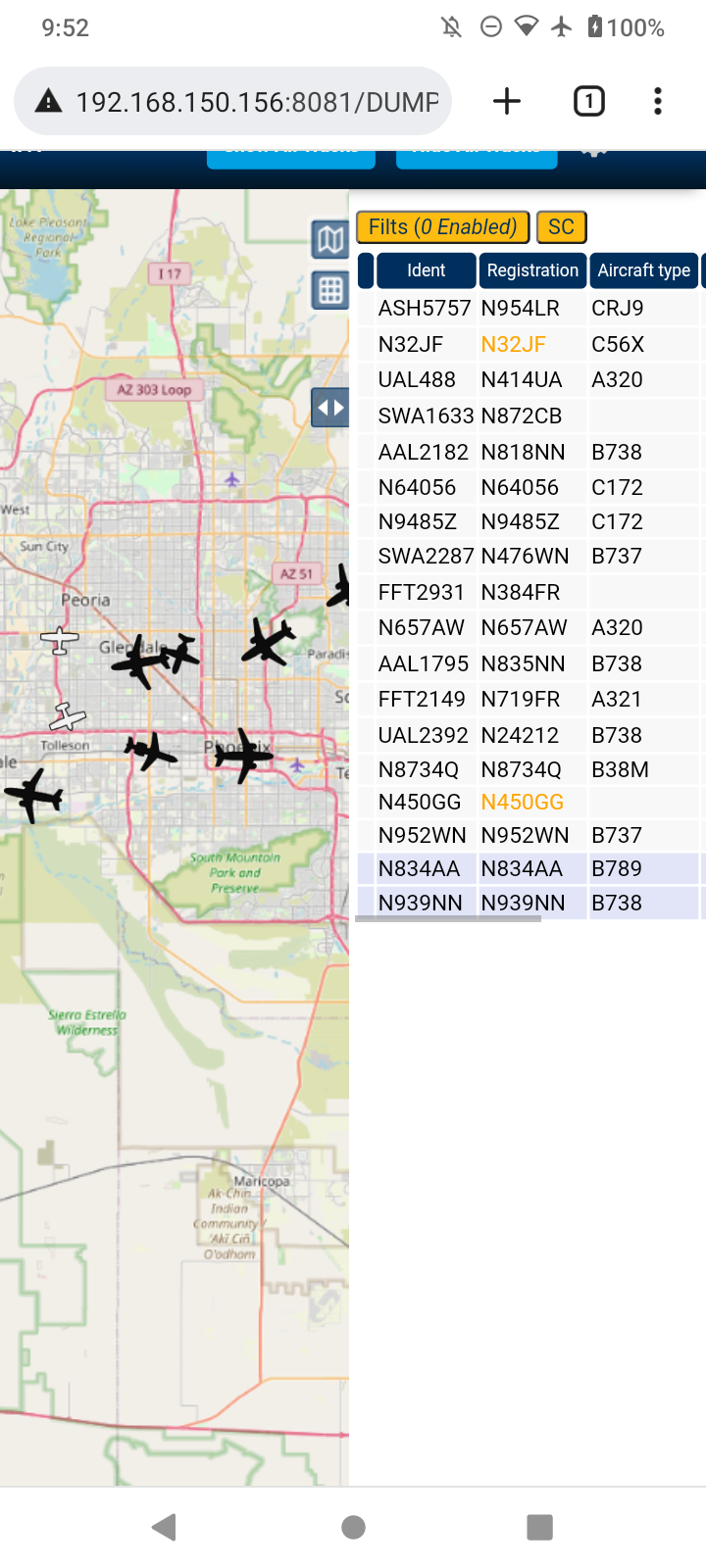Open the Filts (0 Enabled) filter button
This screenshot has height=1568, width=706.
click(x=443, y=227)
